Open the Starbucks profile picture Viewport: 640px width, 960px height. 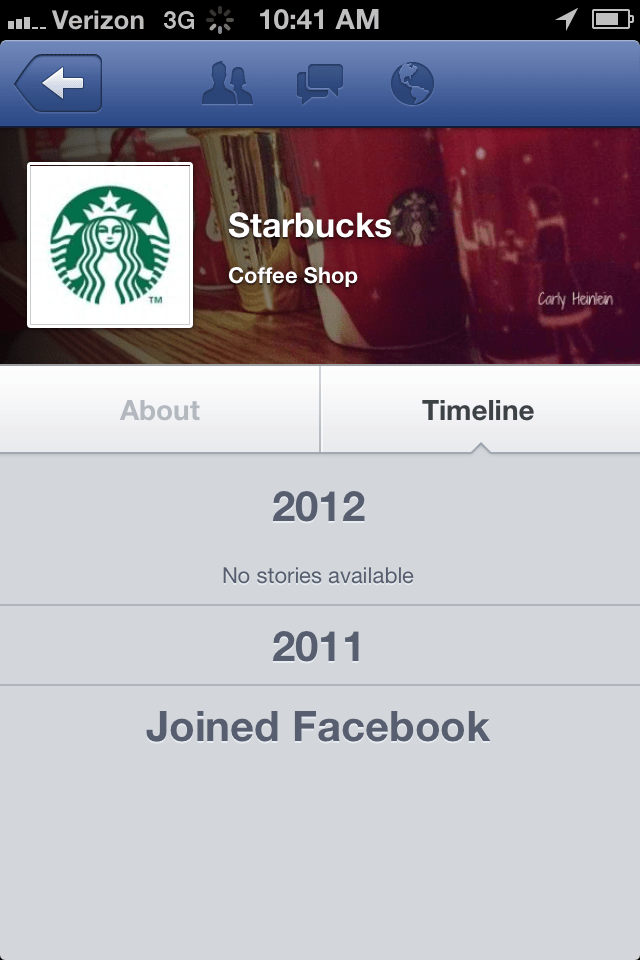click(x=110, y=245)
